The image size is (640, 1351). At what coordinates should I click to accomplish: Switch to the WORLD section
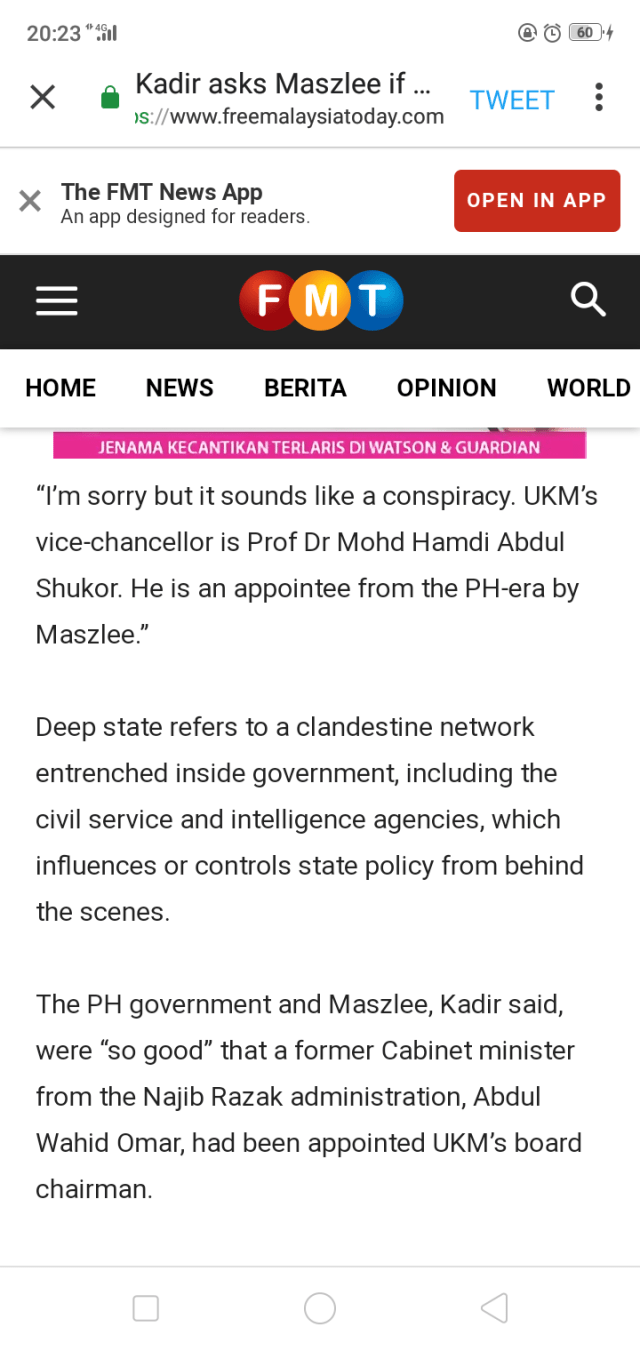[588, 388]
